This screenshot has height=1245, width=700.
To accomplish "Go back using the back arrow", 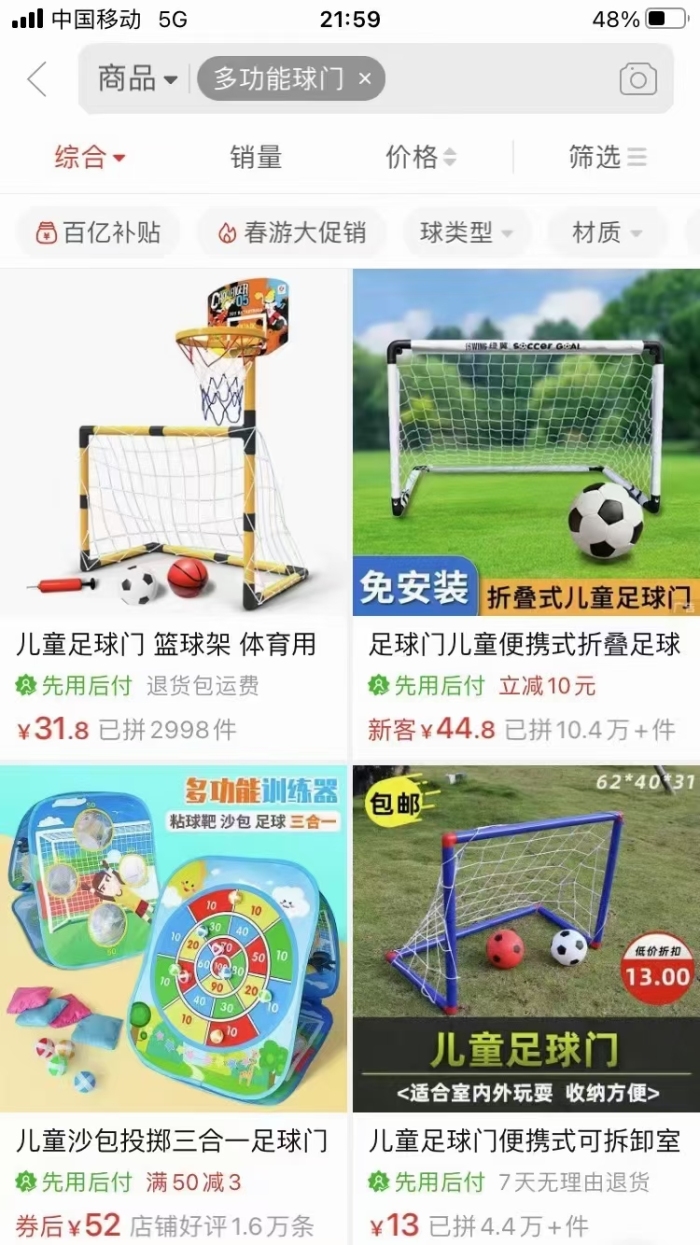I will [37, 79].
